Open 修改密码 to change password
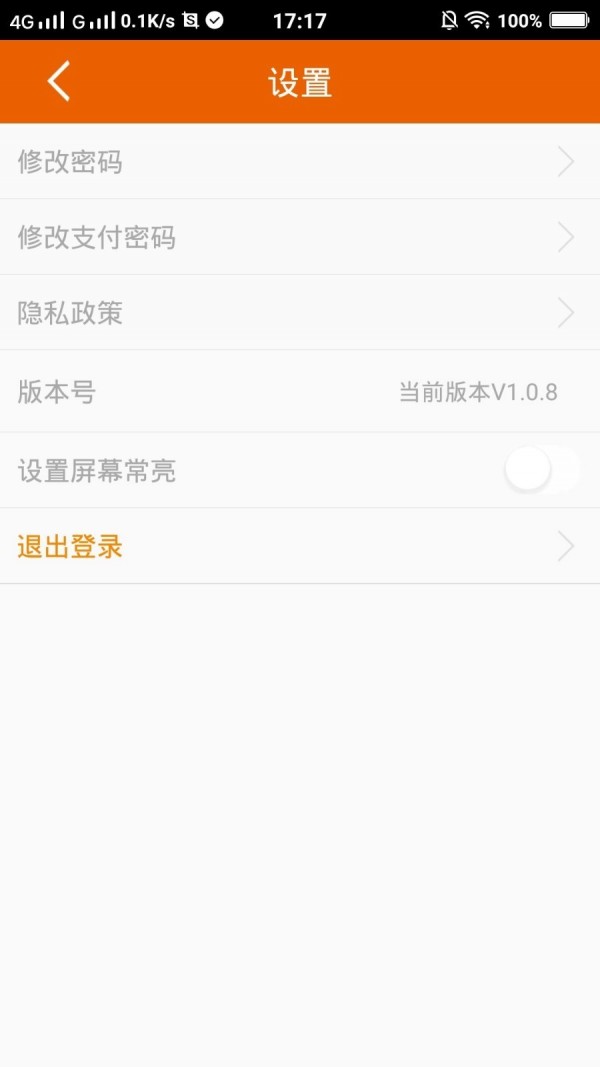Viewport: 600px width, 1067px height. pos(300,162)
